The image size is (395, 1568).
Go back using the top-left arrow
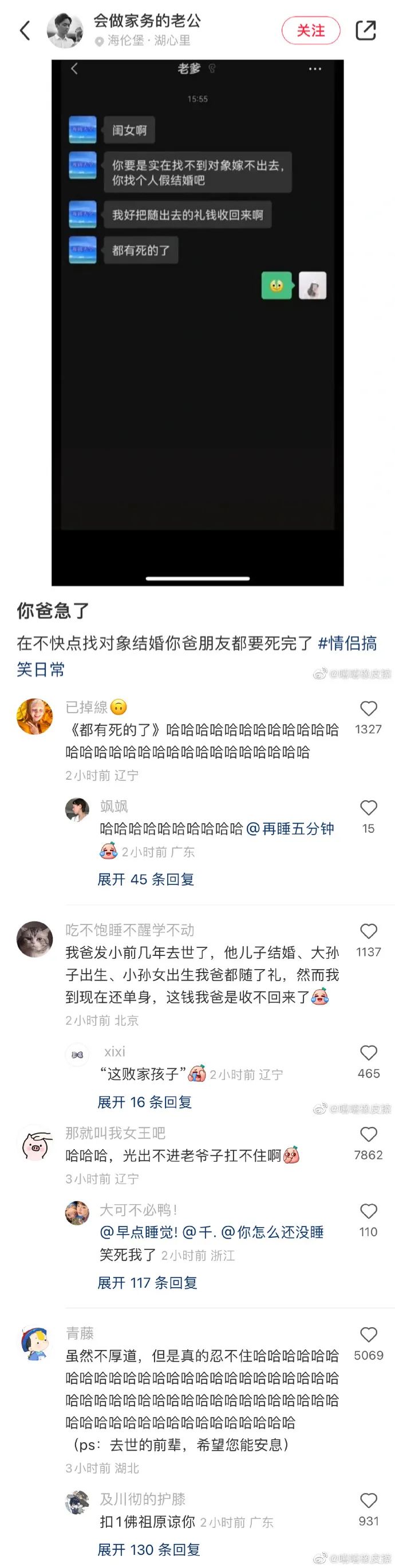(25, 30)
